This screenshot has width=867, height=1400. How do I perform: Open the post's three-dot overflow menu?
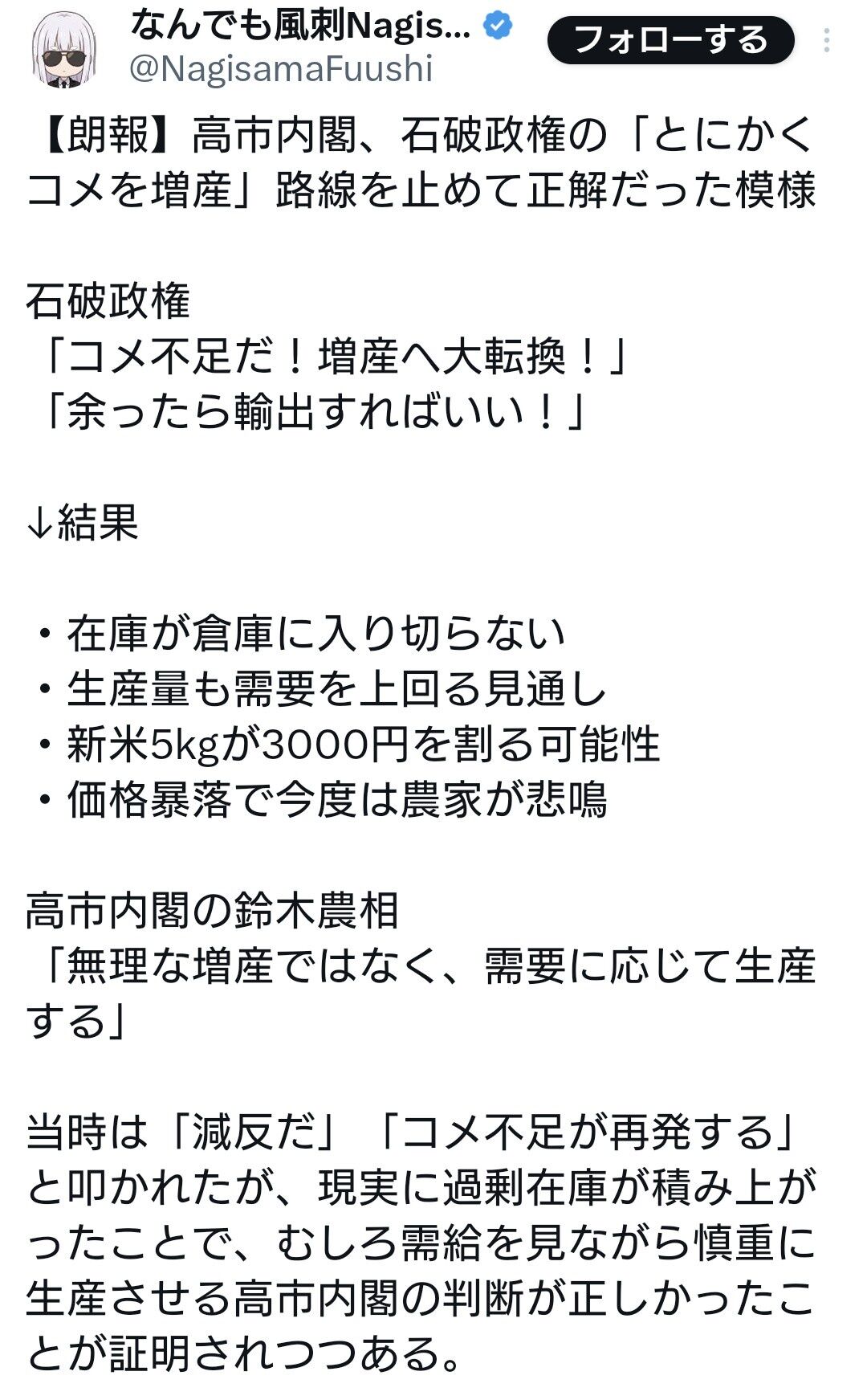pyautogui.click(x=827, y=41)
